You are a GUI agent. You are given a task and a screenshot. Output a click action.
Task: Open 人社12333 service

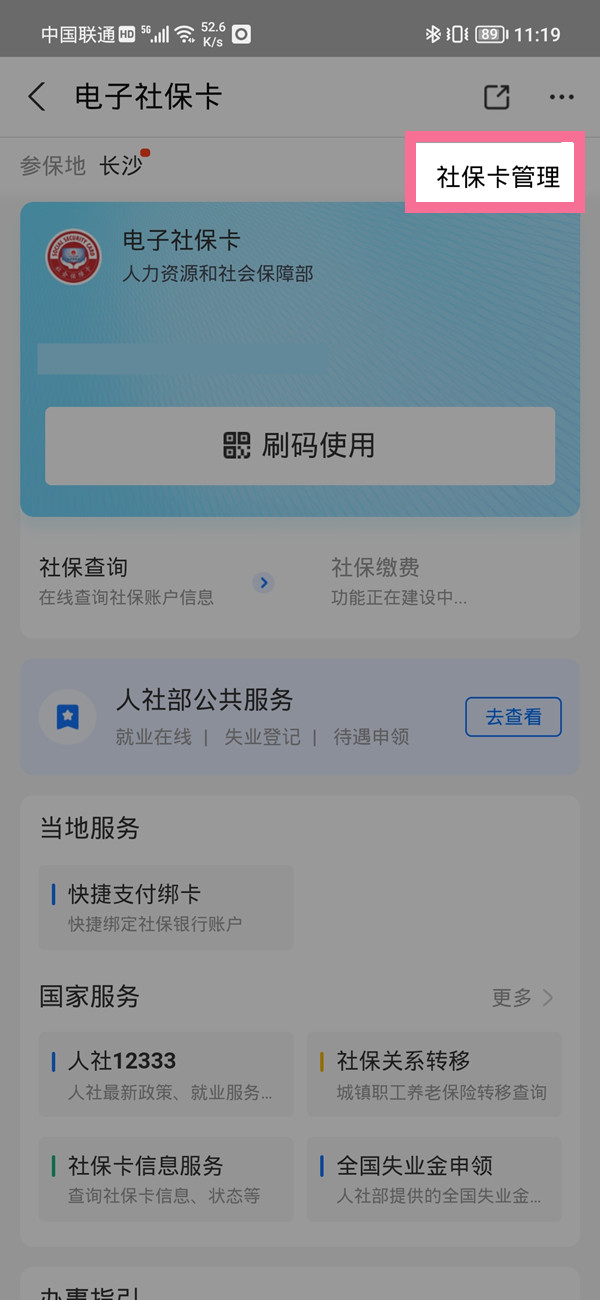point(165,1074)
